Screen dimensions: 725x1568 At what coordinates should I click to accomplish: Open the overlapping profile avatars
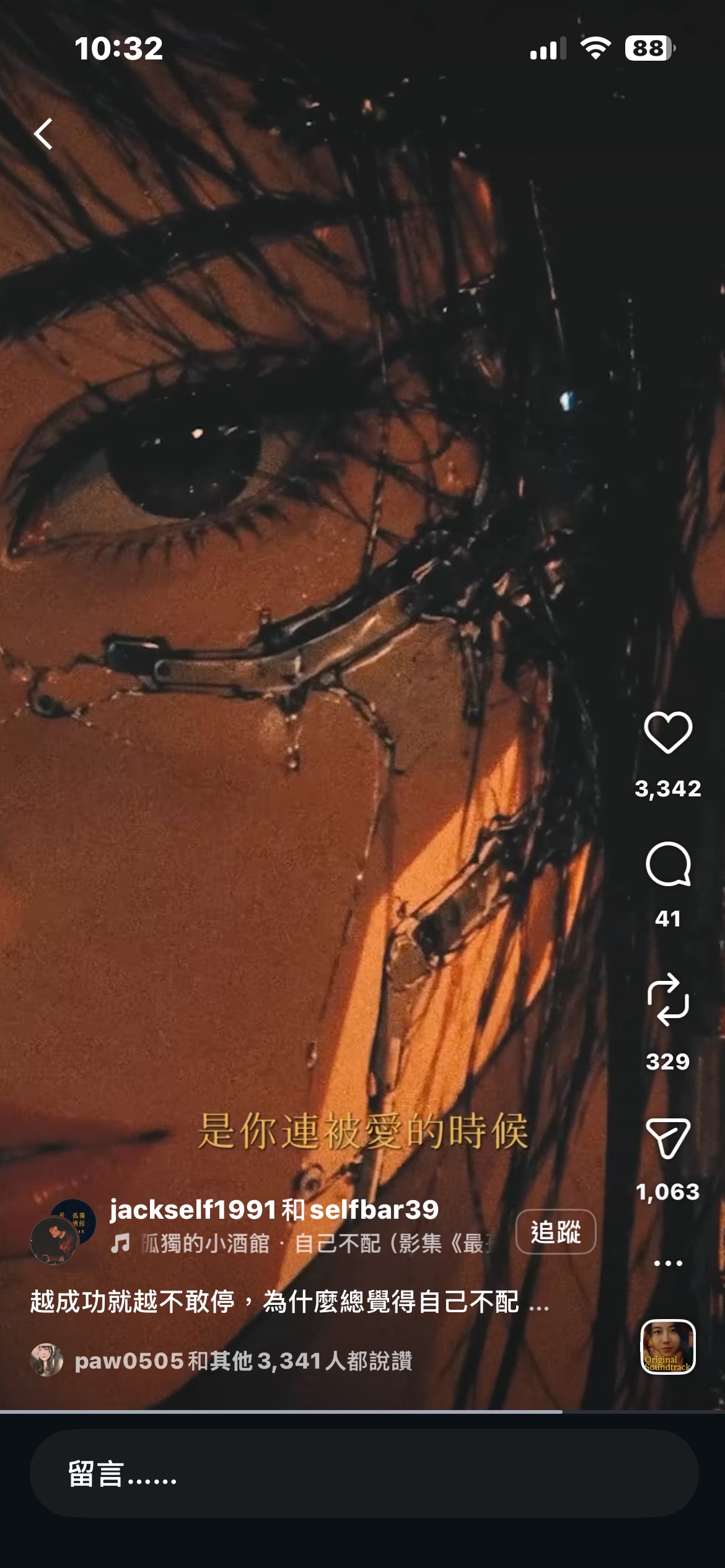63,1231
